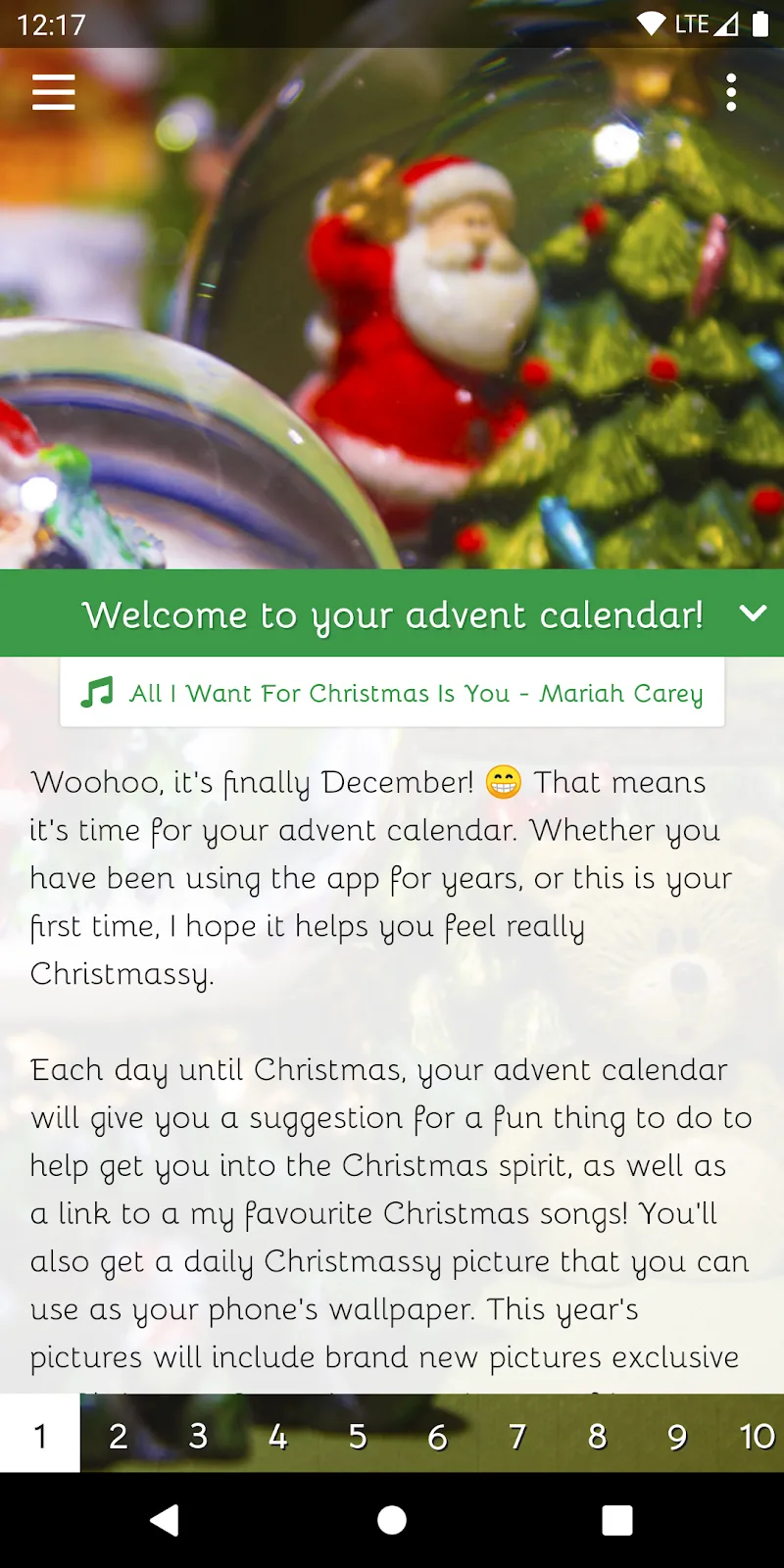Collapse the welcome message with the chevron

pos(753,613)
